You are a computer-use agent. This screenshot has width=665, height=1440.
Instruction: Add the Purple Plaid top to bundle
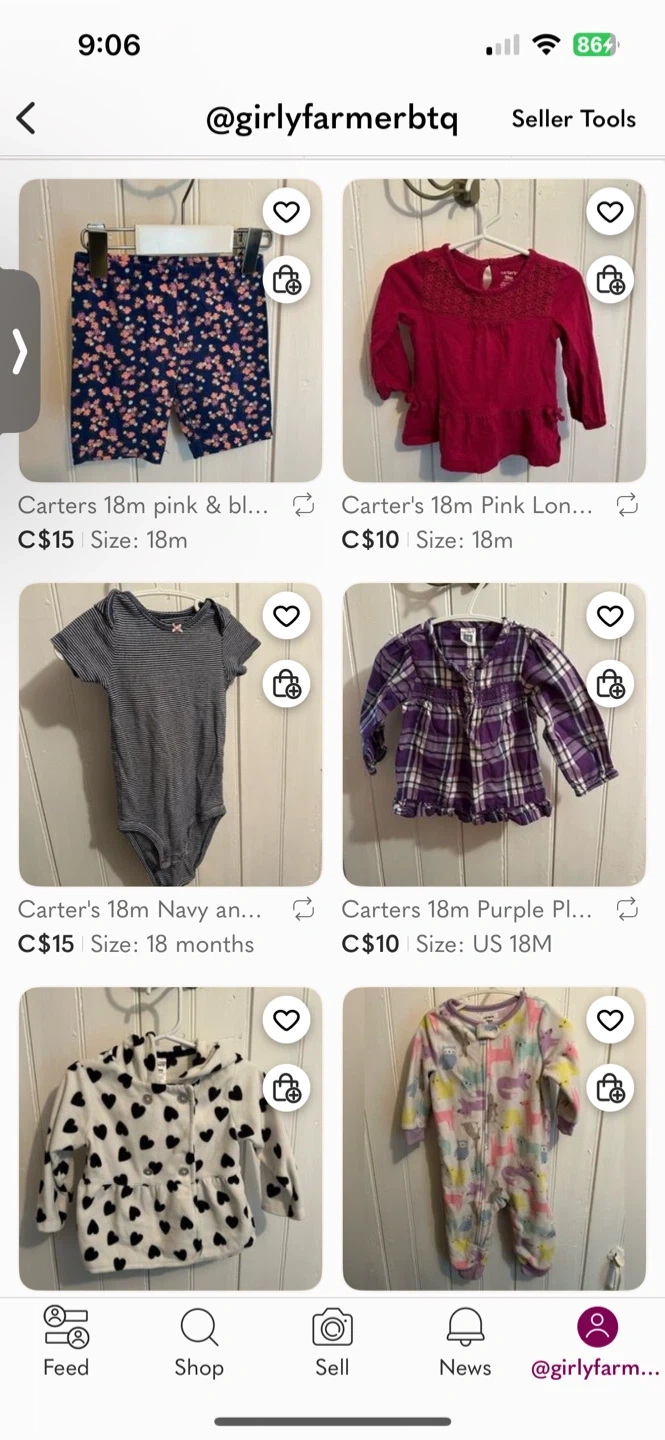[x=610, y=684]
